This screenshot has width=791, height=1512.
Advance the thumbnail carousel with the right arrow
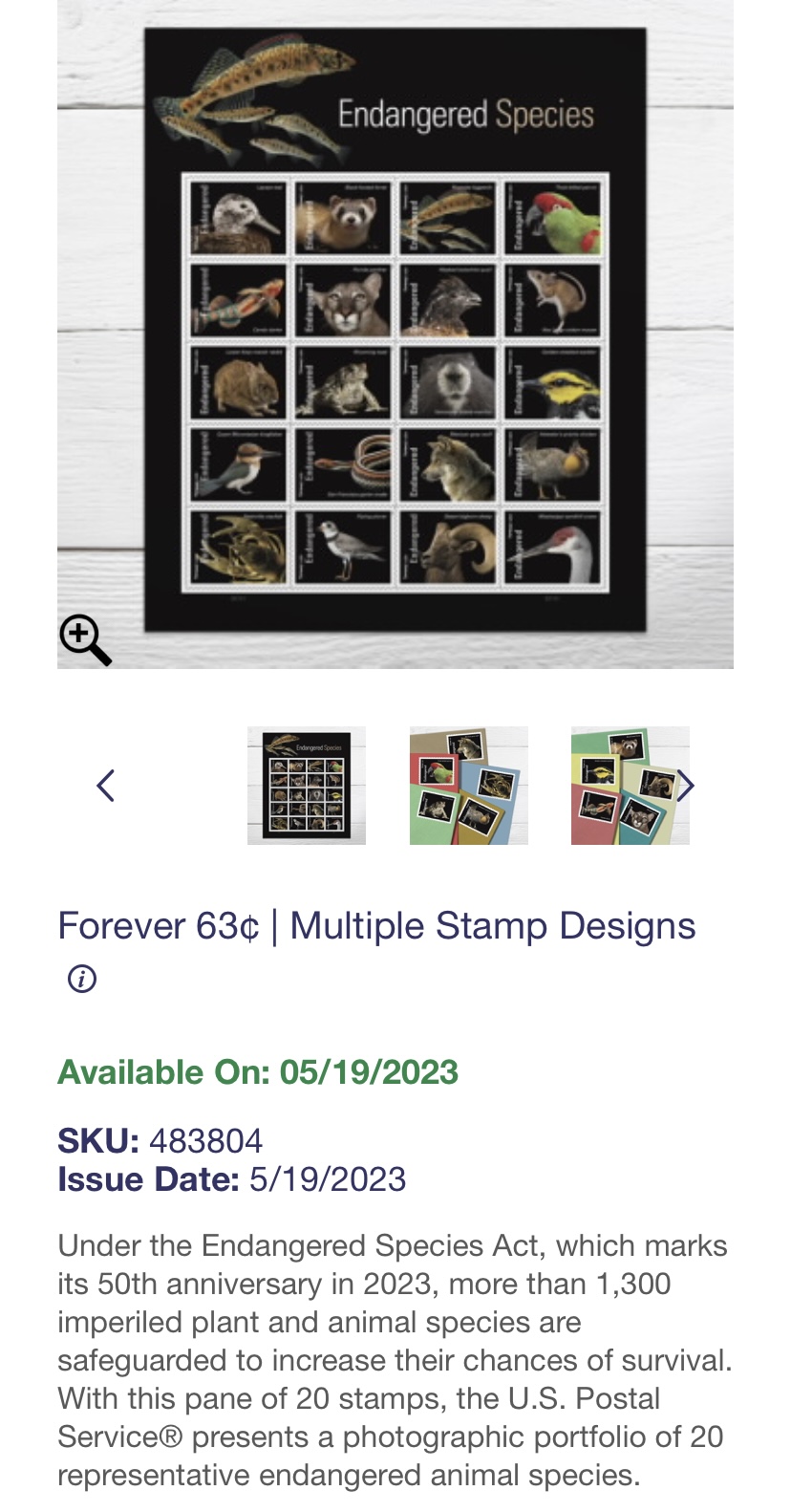[685, 786]
